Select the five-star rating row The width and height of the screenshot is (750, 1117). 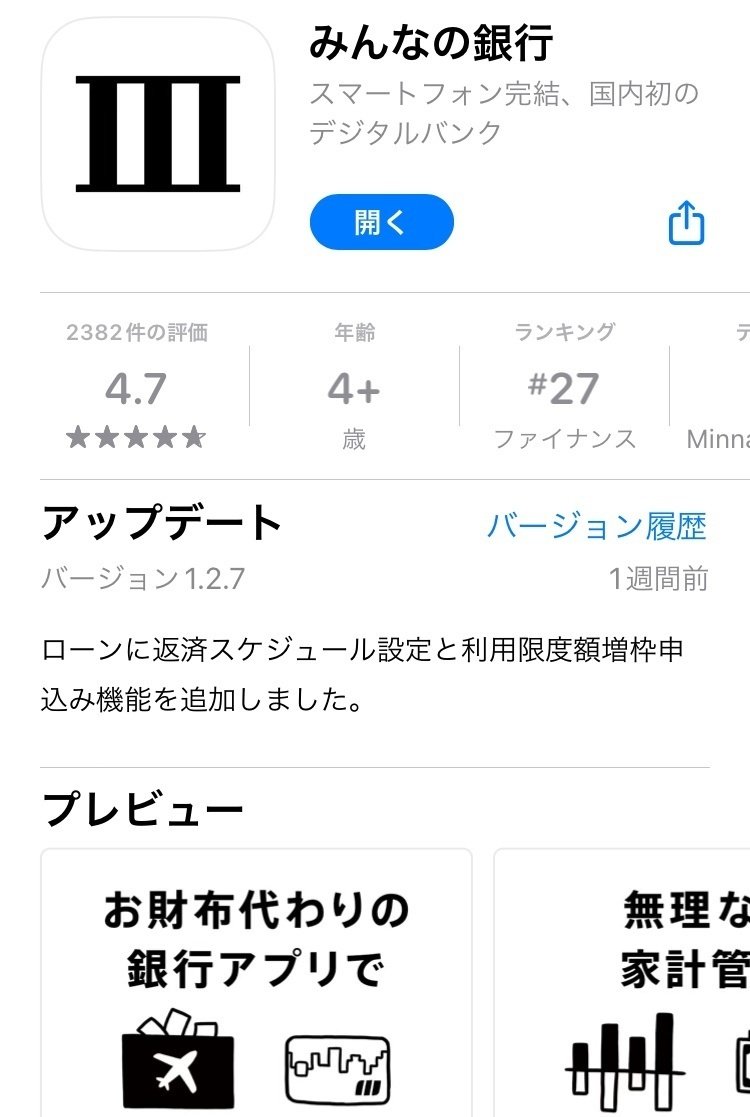point(136,436)
